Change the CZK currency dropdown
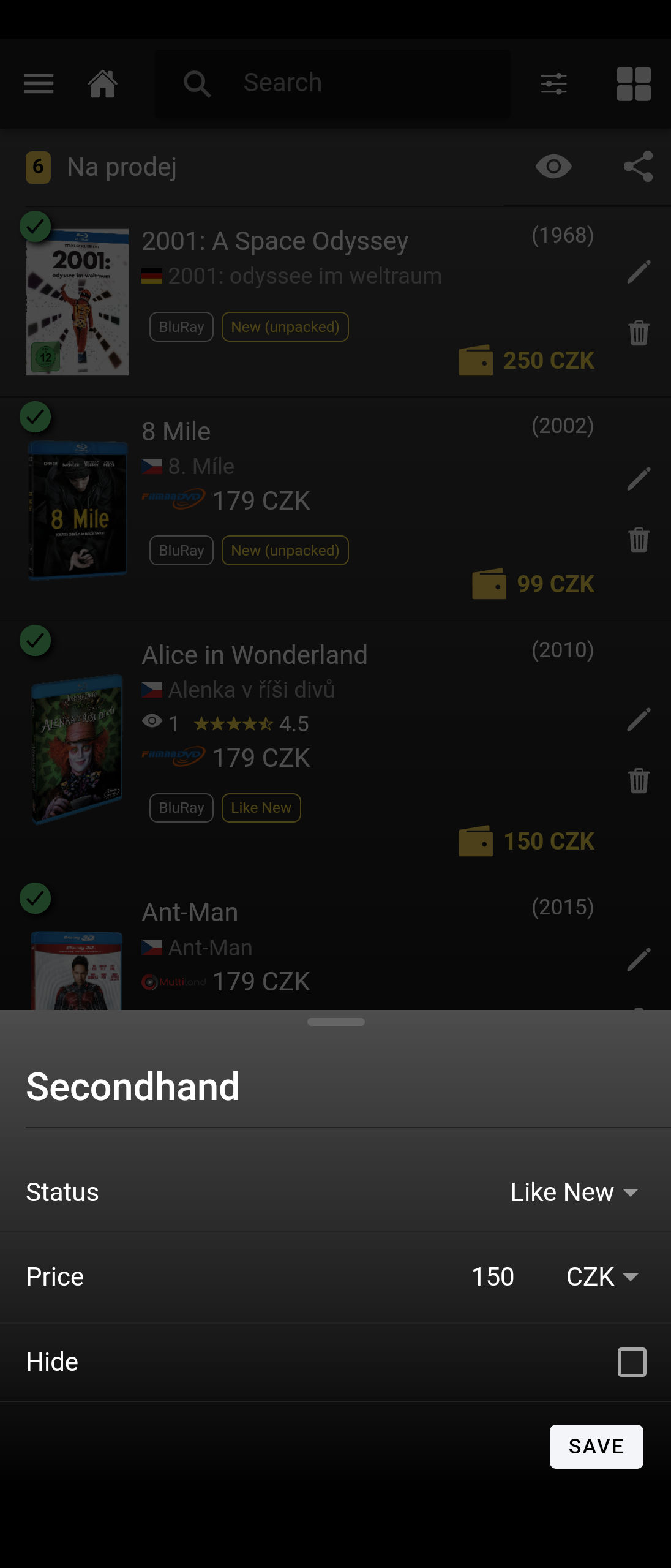This screenshot has height=1568, width=671. (x=602, y=1276)
